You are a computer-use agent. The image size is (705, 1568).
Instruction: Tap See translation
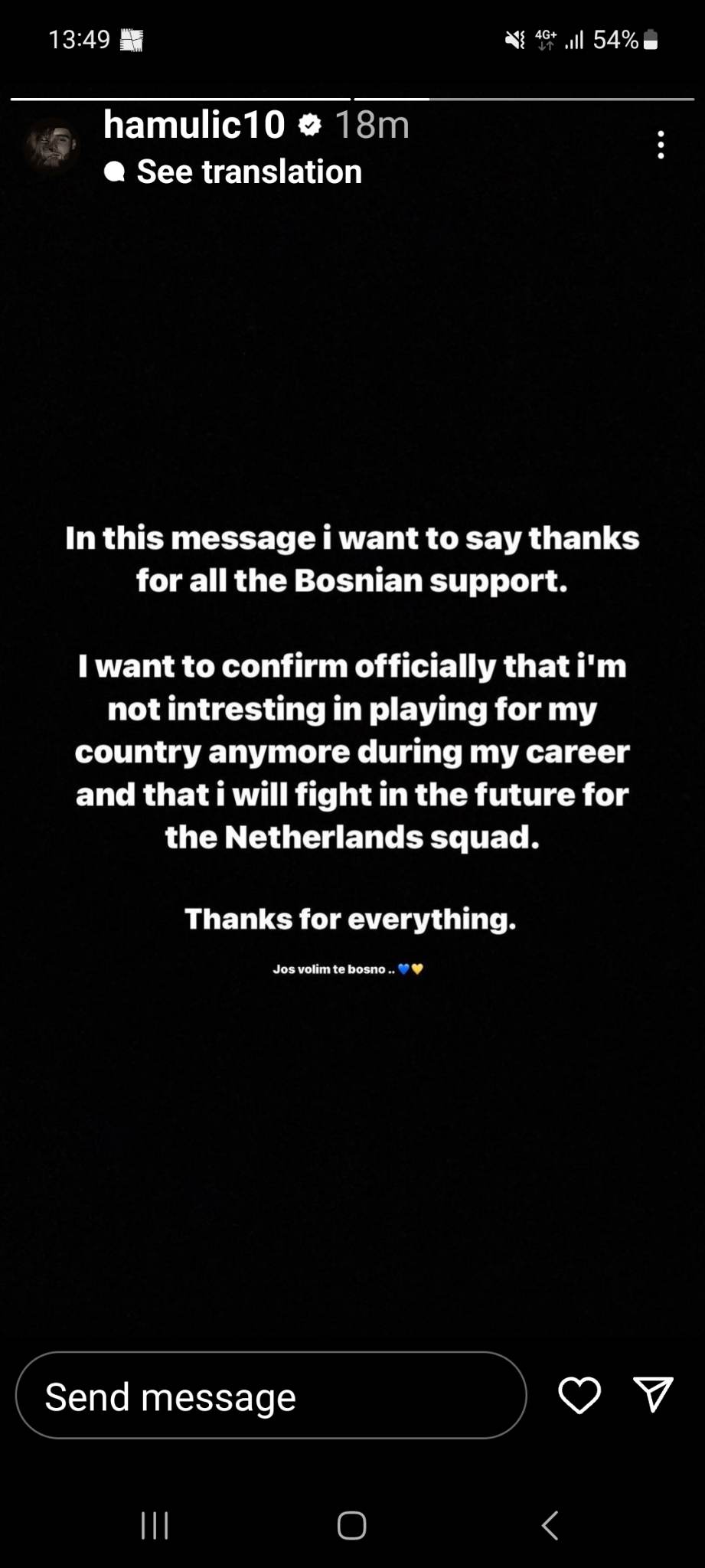pos(249,171)
